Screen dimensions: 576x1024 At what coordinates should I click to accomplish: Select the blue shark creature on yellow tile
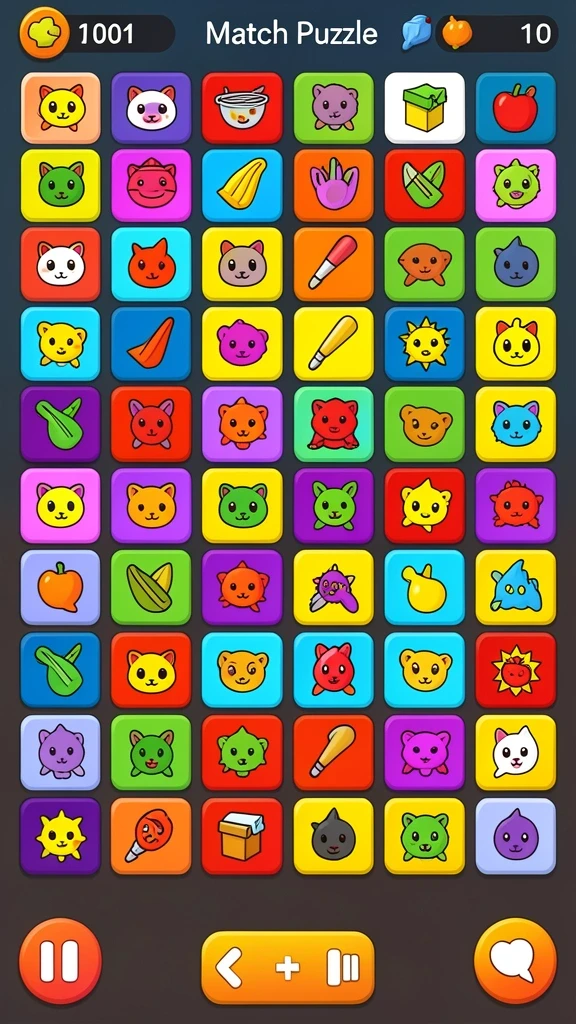516,587
